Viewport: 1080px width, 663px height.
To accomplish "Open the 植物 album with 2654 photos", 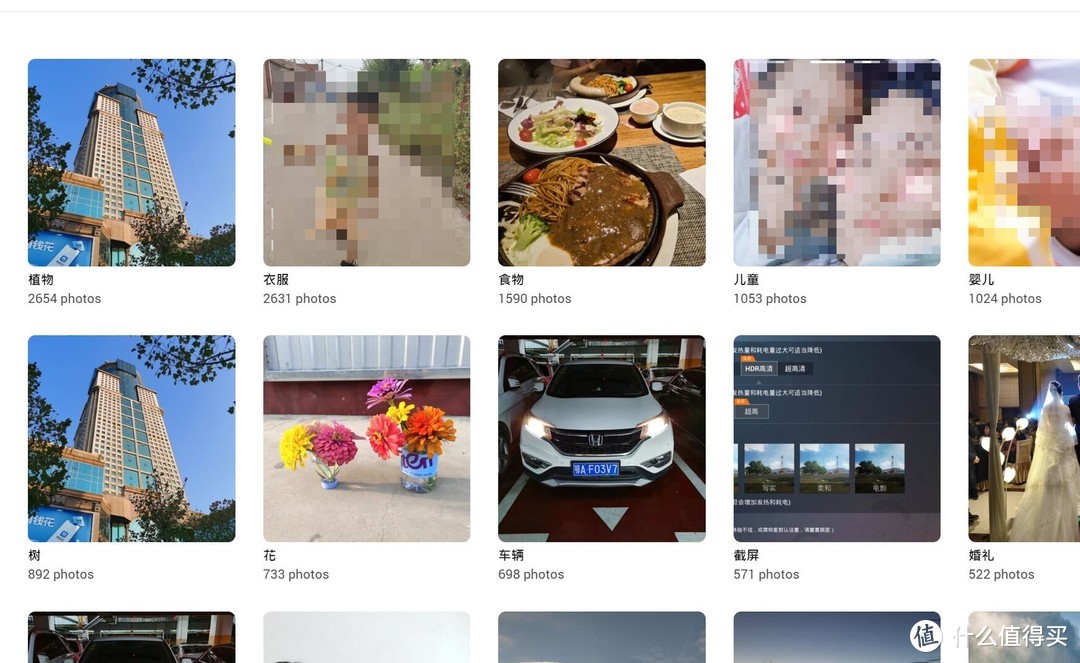I will point(131,162).
